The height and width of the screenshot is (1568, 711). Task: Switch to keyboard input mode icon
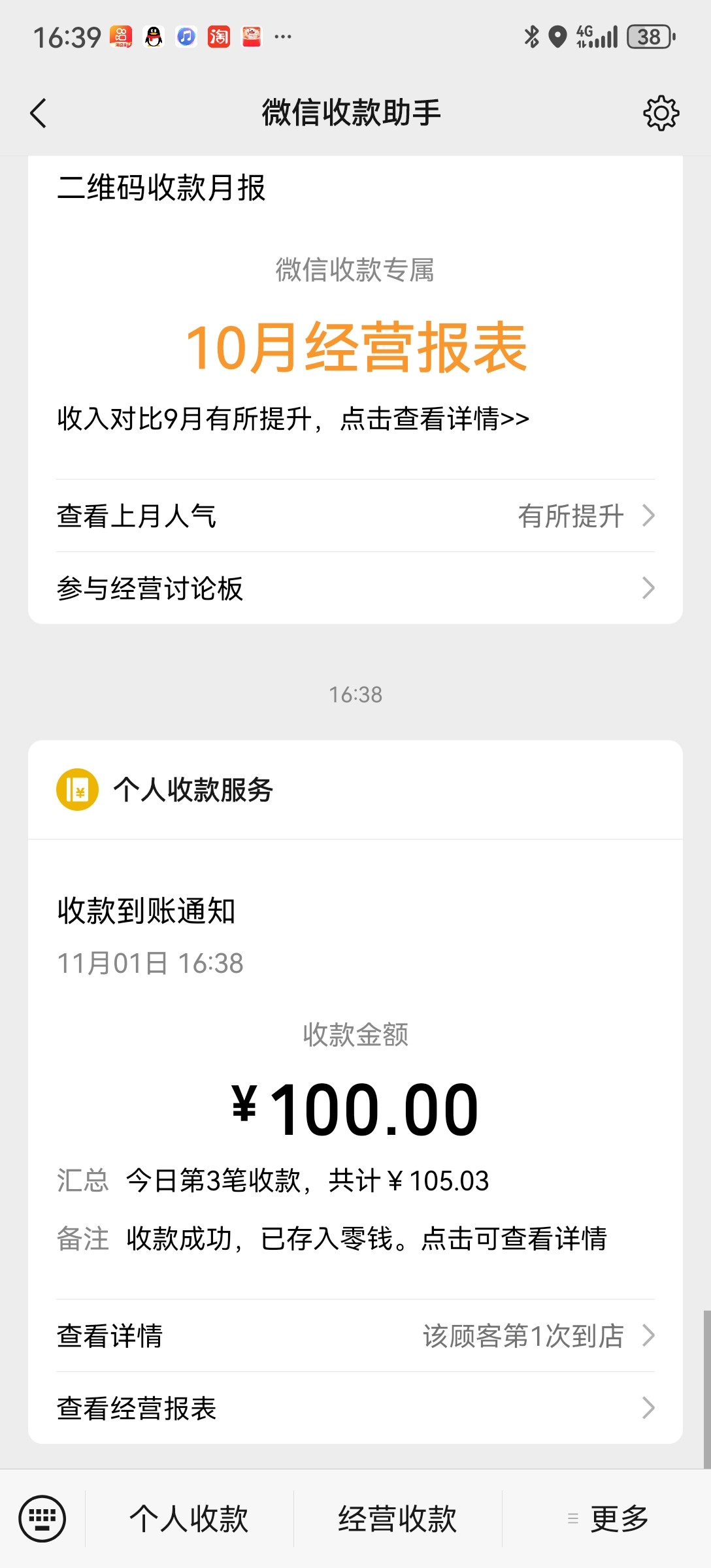tap(42, 1518)
